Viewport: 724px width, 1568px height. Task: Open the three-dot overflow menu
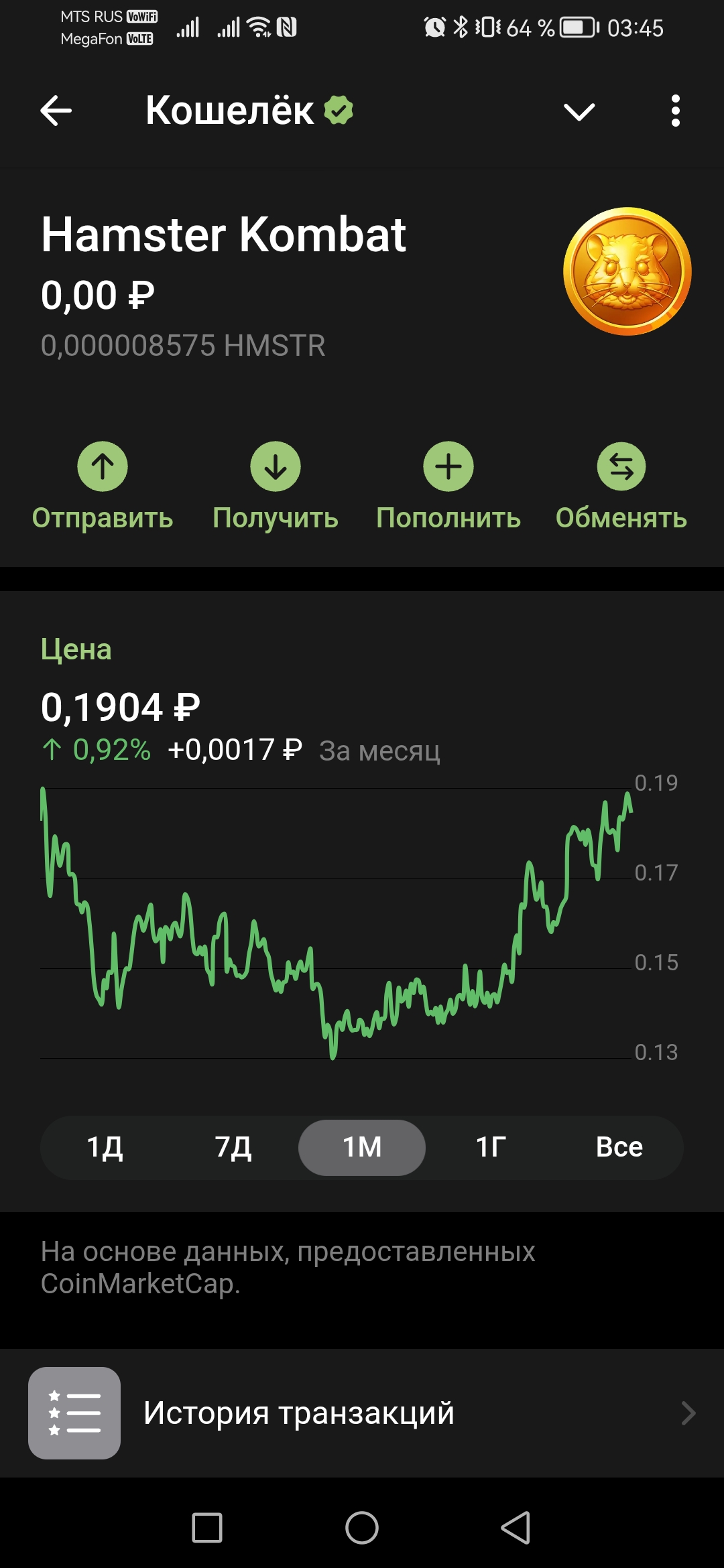click(675, 111)
